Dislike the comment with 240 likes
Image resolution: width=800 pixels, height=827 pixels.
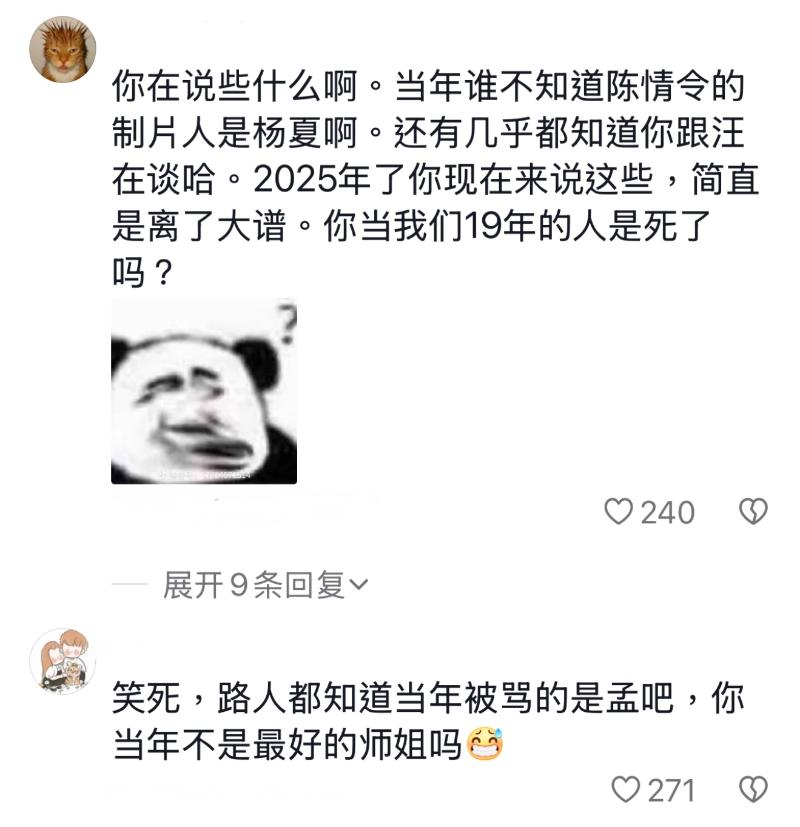[x=752, y=512]
